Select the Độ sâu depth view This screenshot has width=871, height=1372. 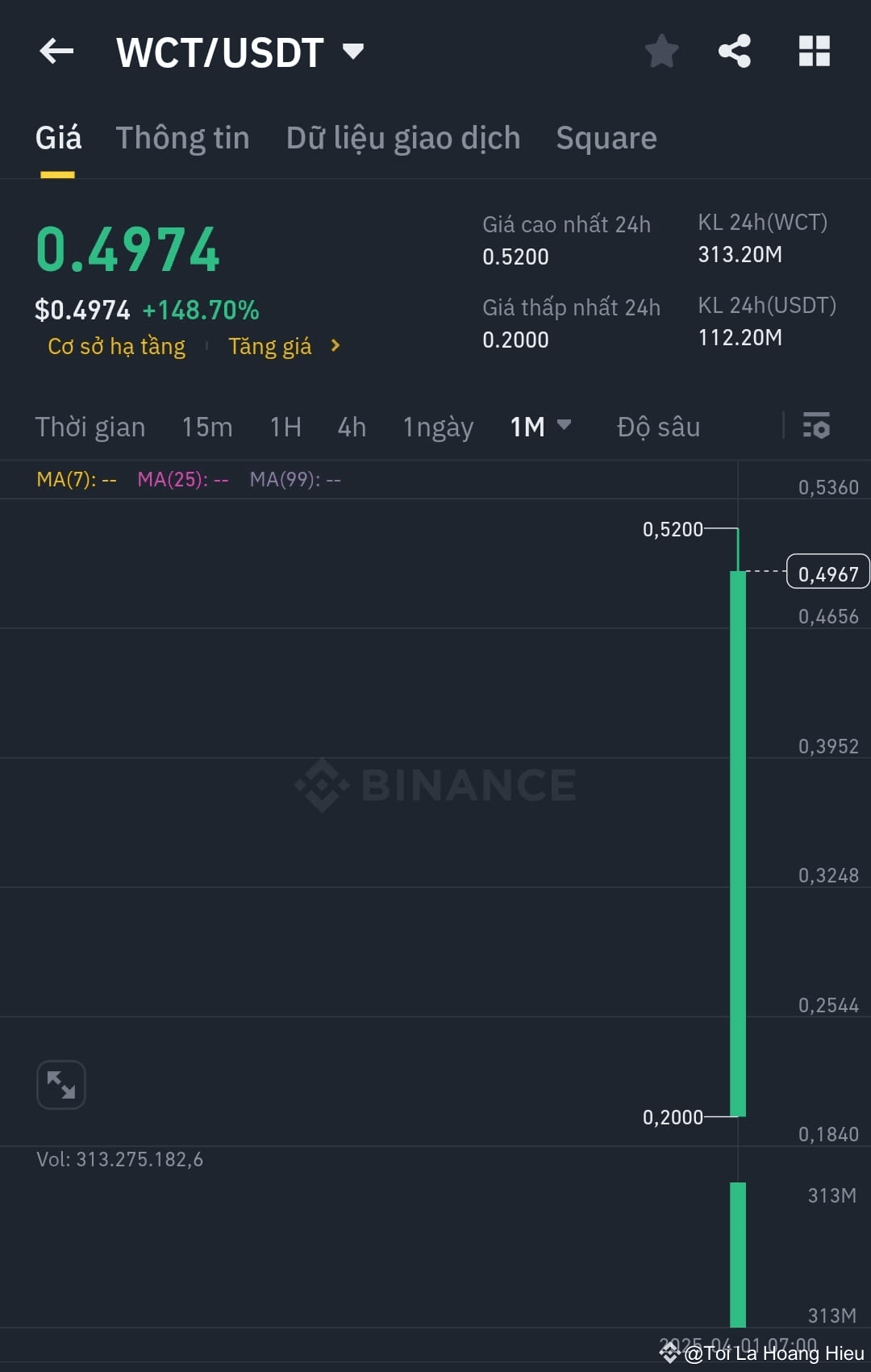point(657,427)
